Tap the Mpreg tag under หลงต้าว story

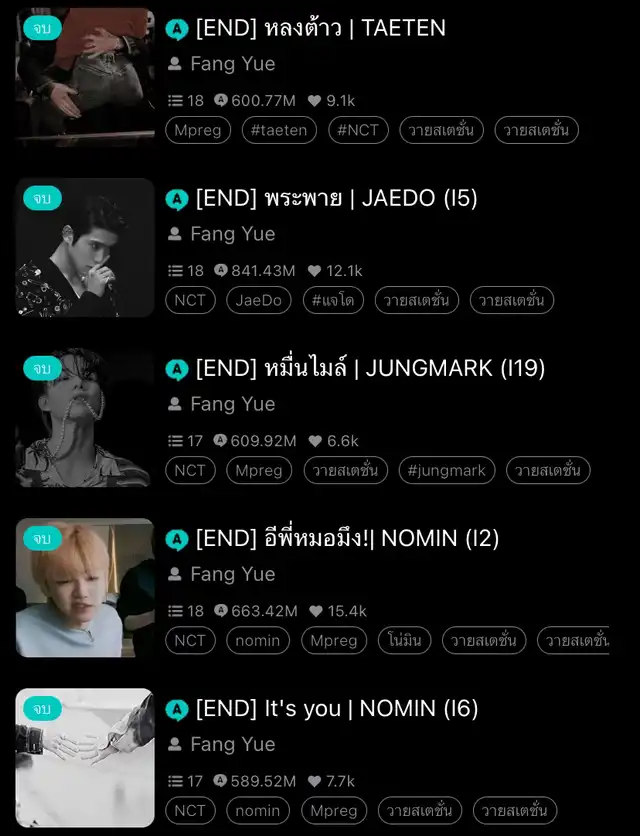[198, 130]
